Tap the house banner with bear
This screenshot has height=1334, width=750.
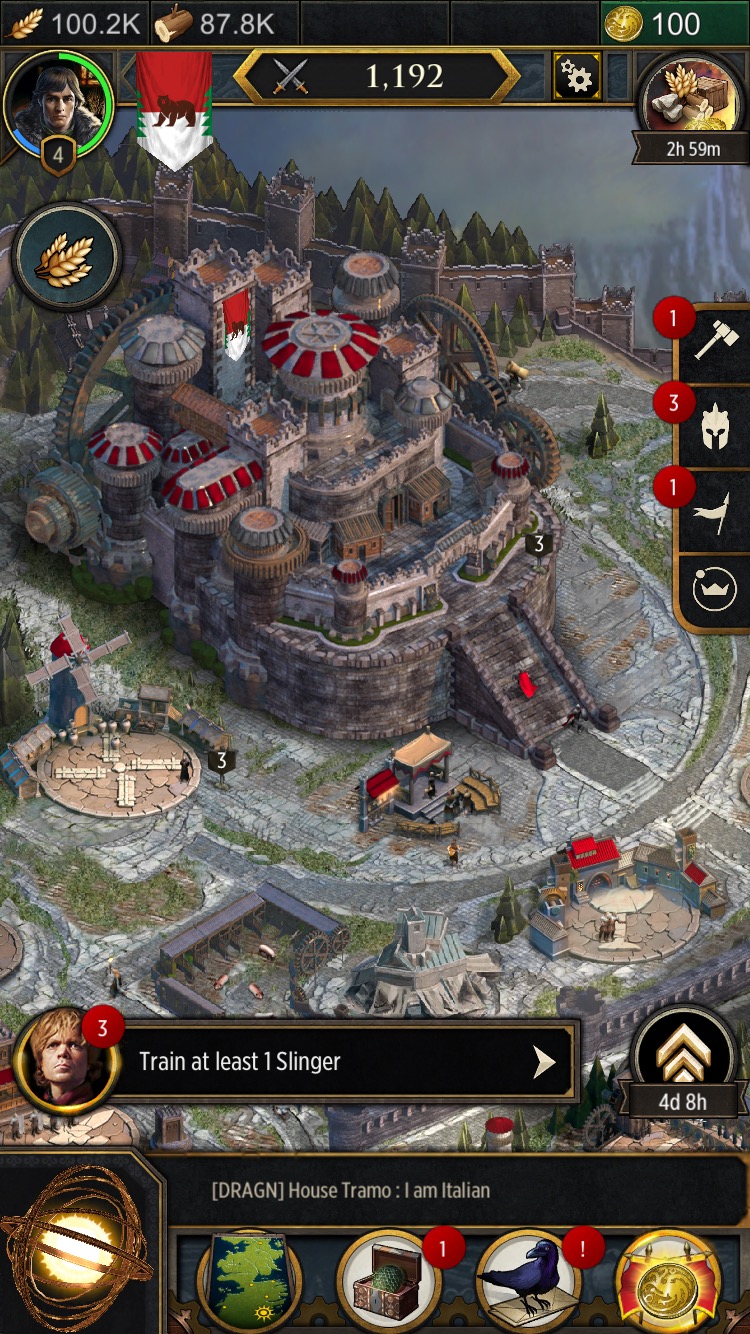click(x=174, y=110)
